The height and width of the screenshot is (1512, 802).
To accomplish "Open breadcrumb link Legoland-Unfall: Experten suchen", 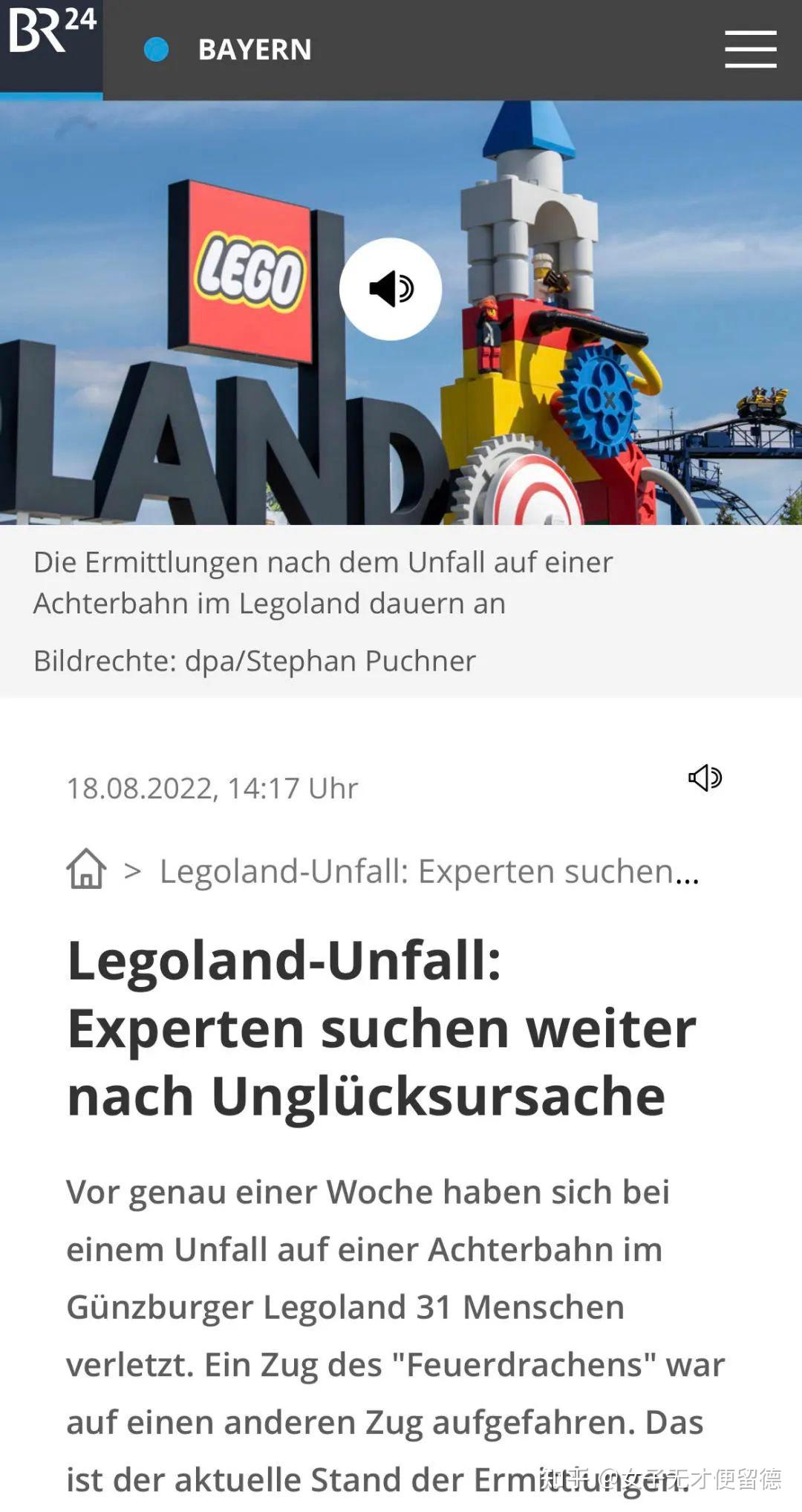I will pyautogui.click(x=428, y=872).
